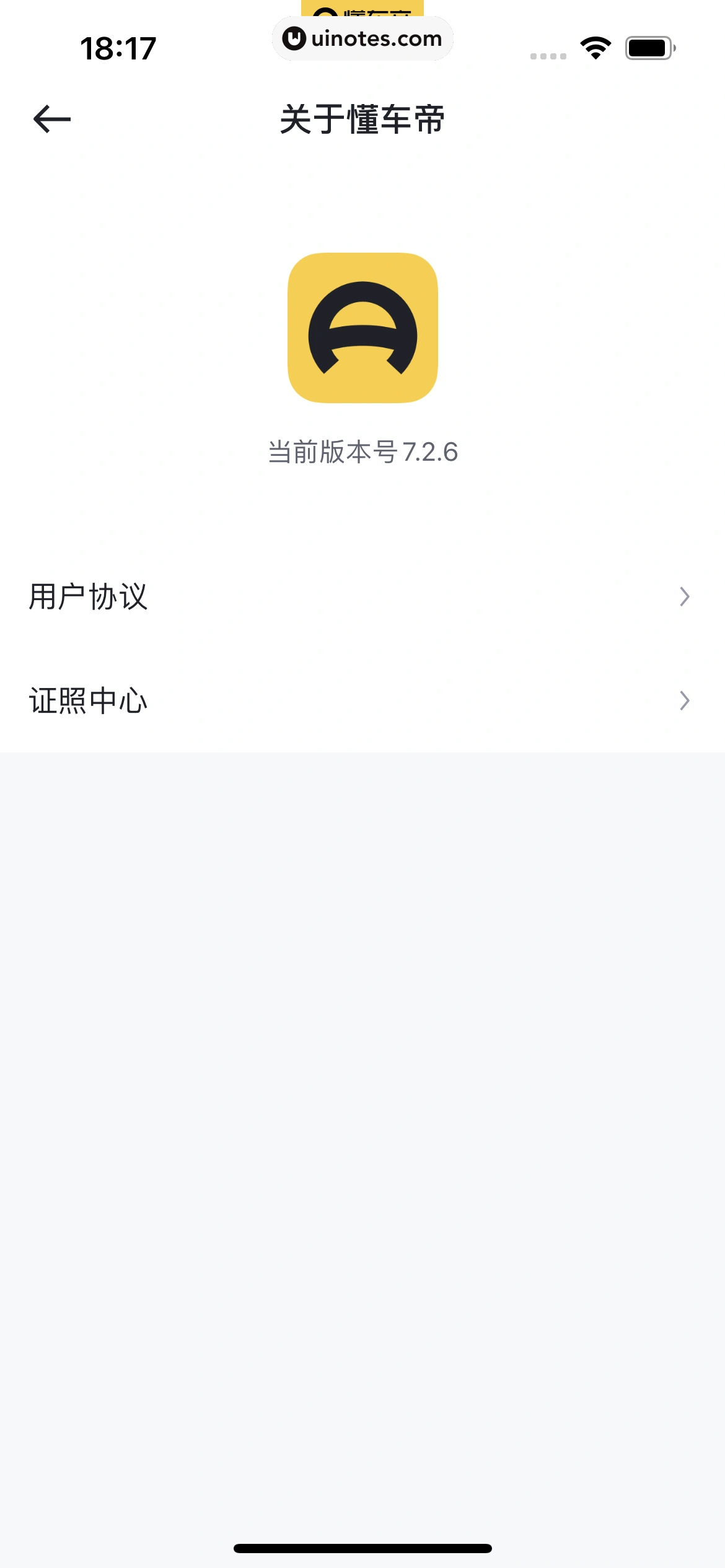Tap the version text 当前版本号 7.2.6
Viewport: 725px width, 1568px height.
click(362, 451)
